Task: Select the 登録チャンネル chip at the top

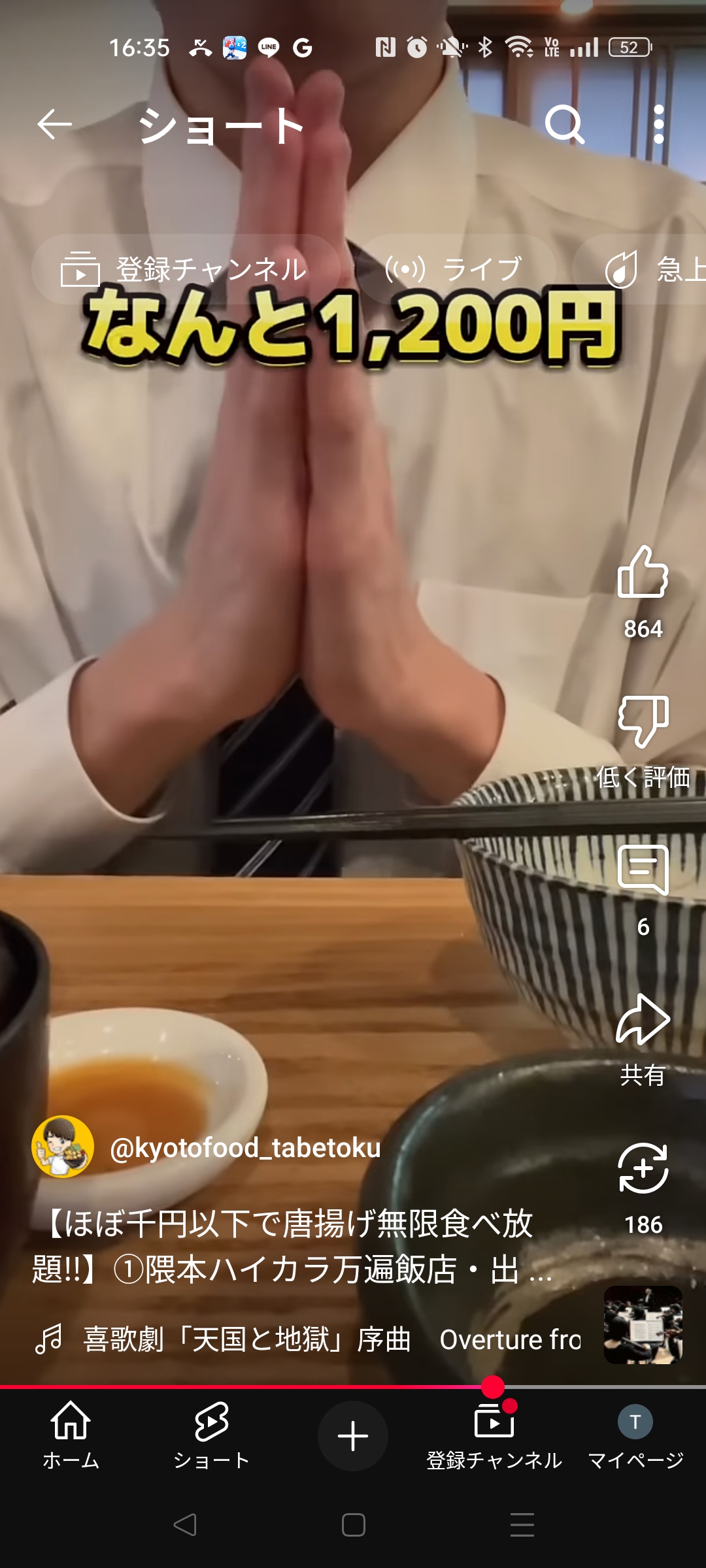Action: point(186,269)
